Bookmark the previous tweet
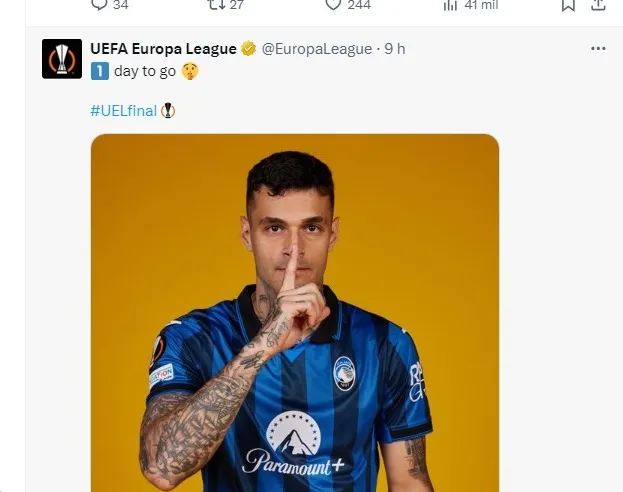623x492 pixels. click(568, 5)
